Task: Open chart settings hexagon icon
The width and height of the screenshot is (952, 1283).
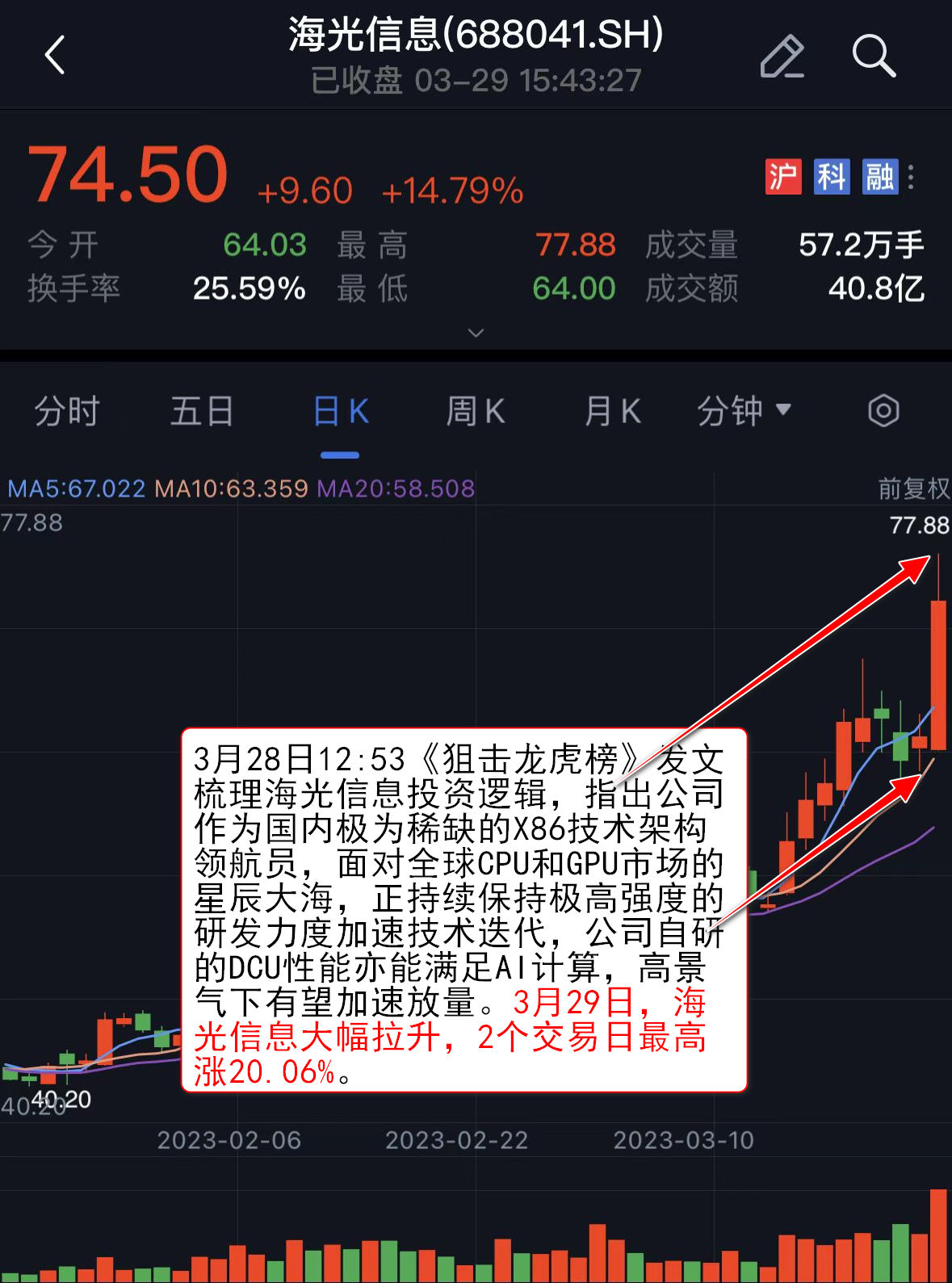Action: 883,411
